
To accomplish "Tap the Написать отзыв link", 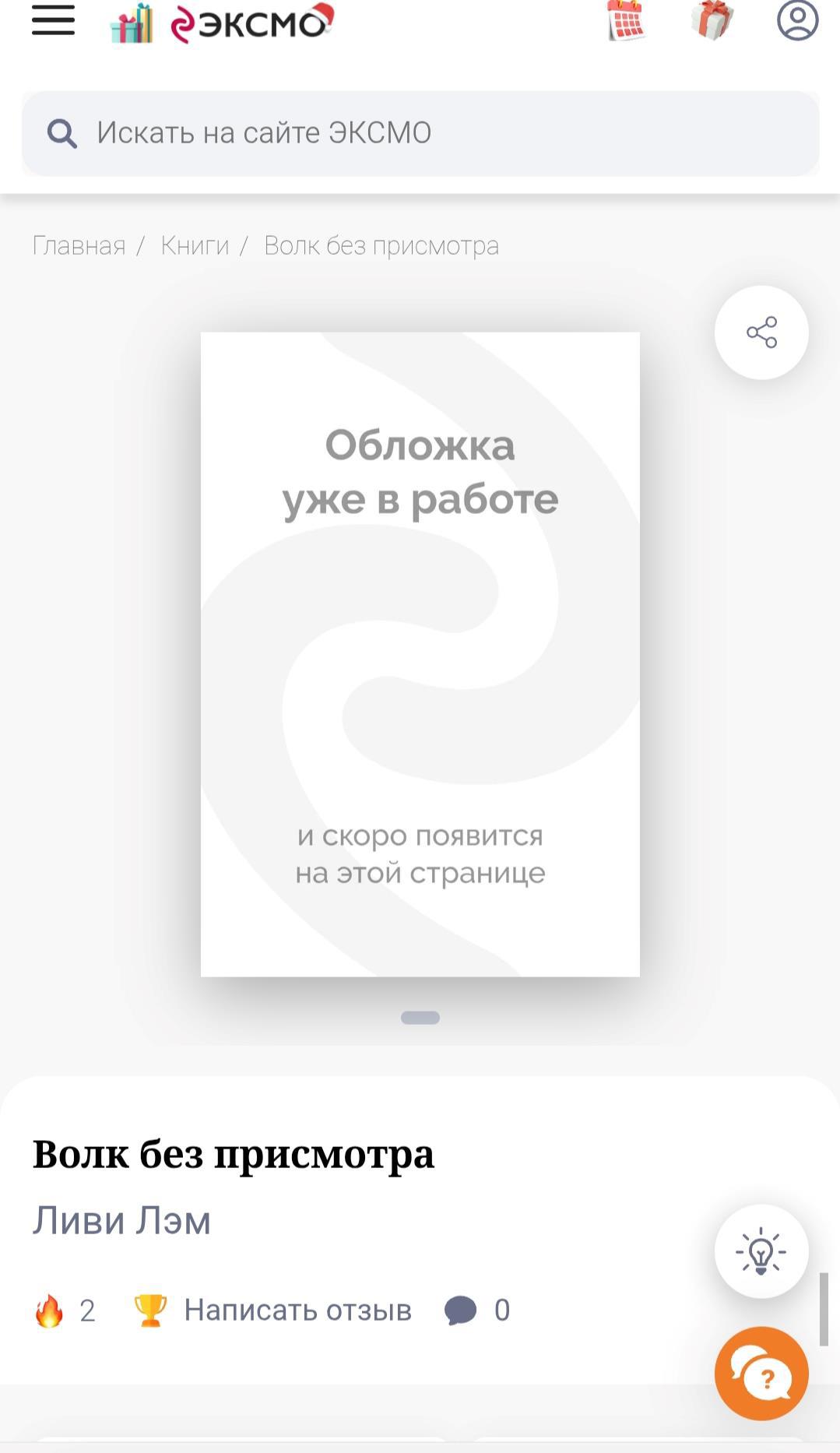I will point(297,1310).
